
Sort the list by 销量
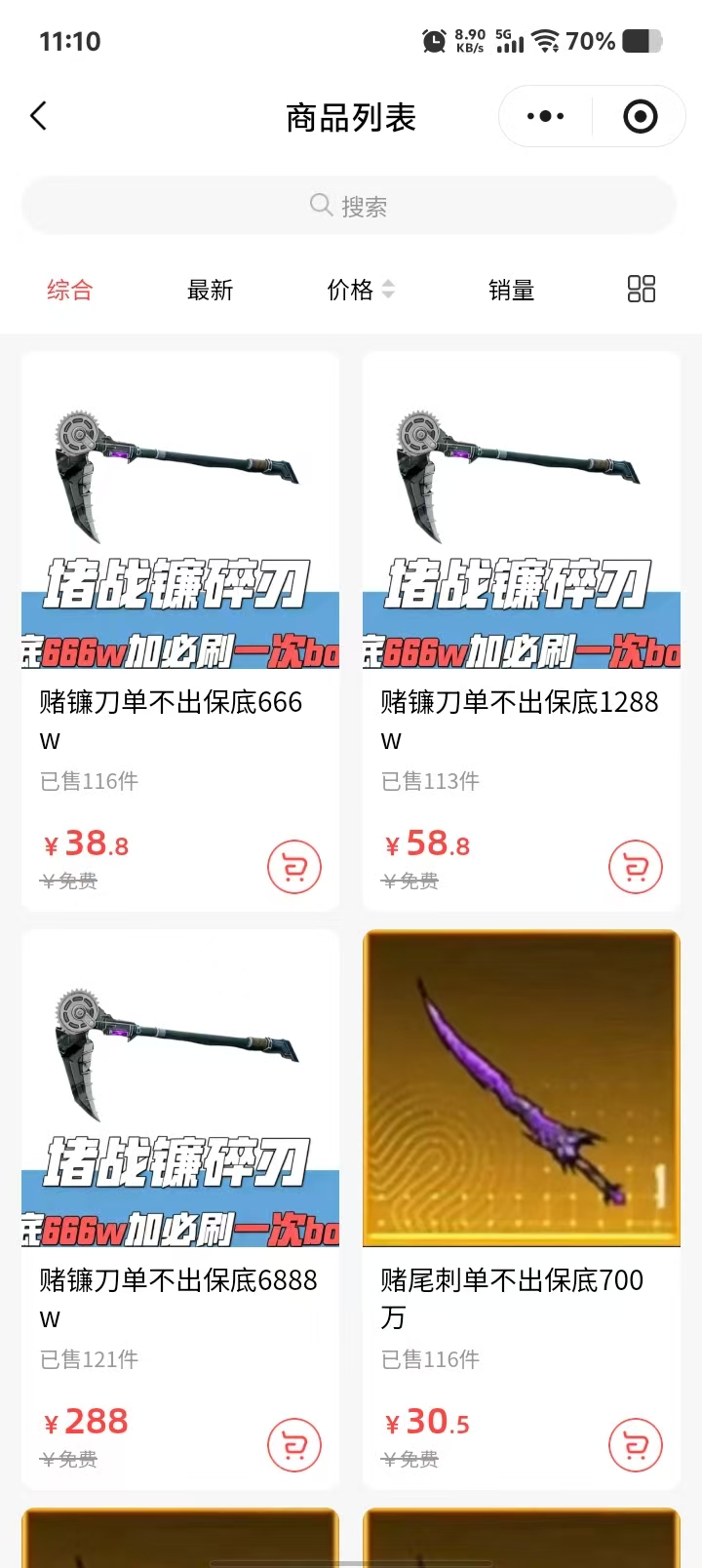(x=511, y=290)
